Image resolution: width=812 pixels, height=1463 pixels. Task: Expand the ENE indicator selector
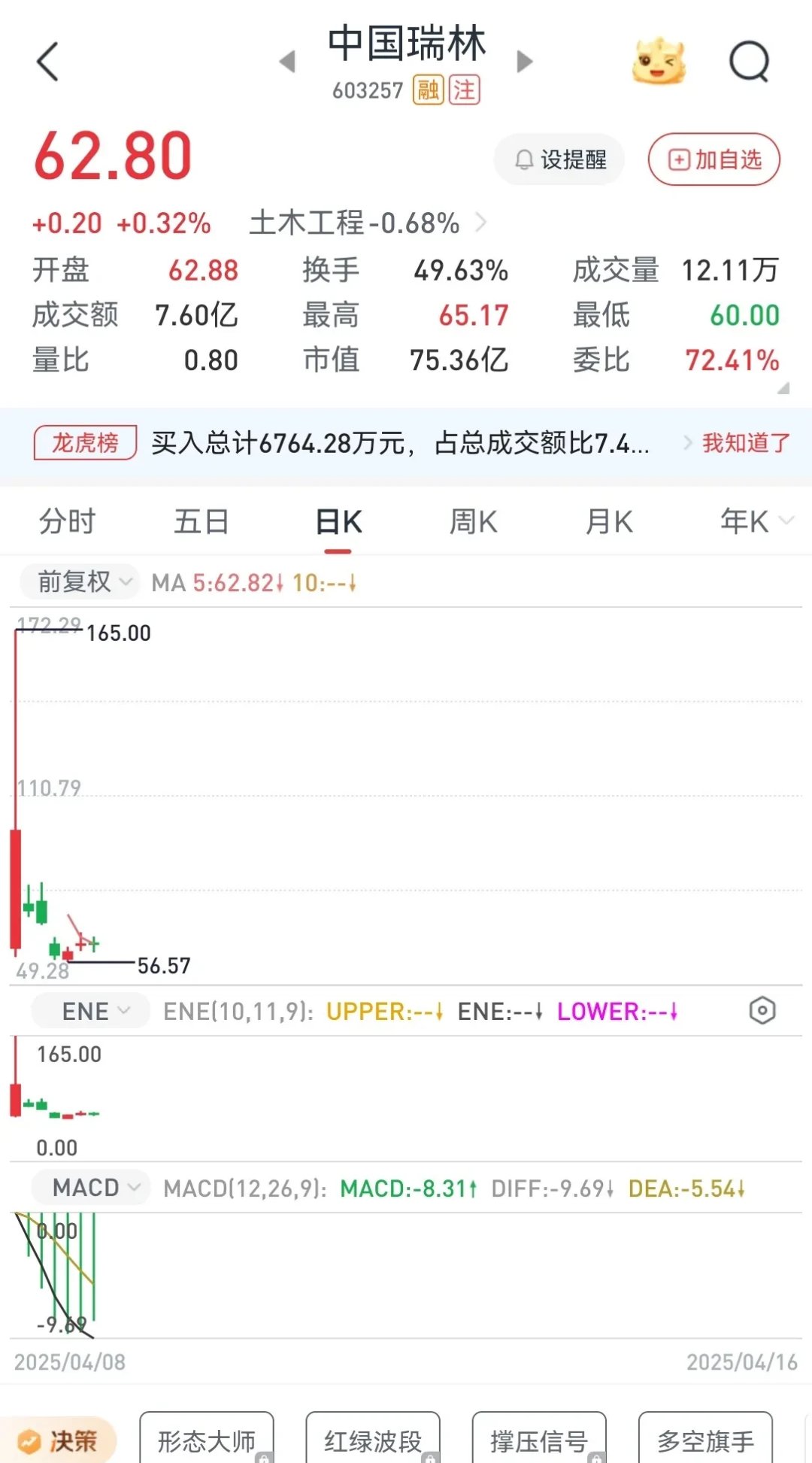89,1010
